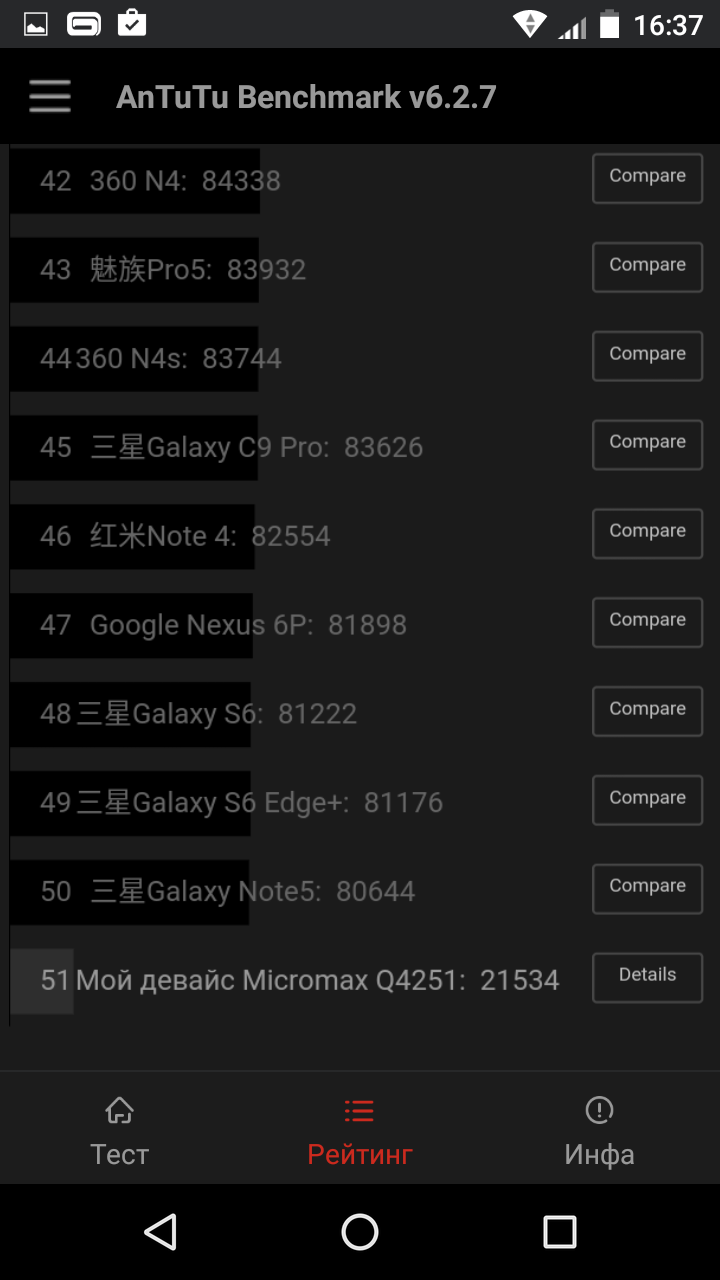720x1280 pixels.
Task: View Details for Micromax Q4251
Action: point(647,977)
